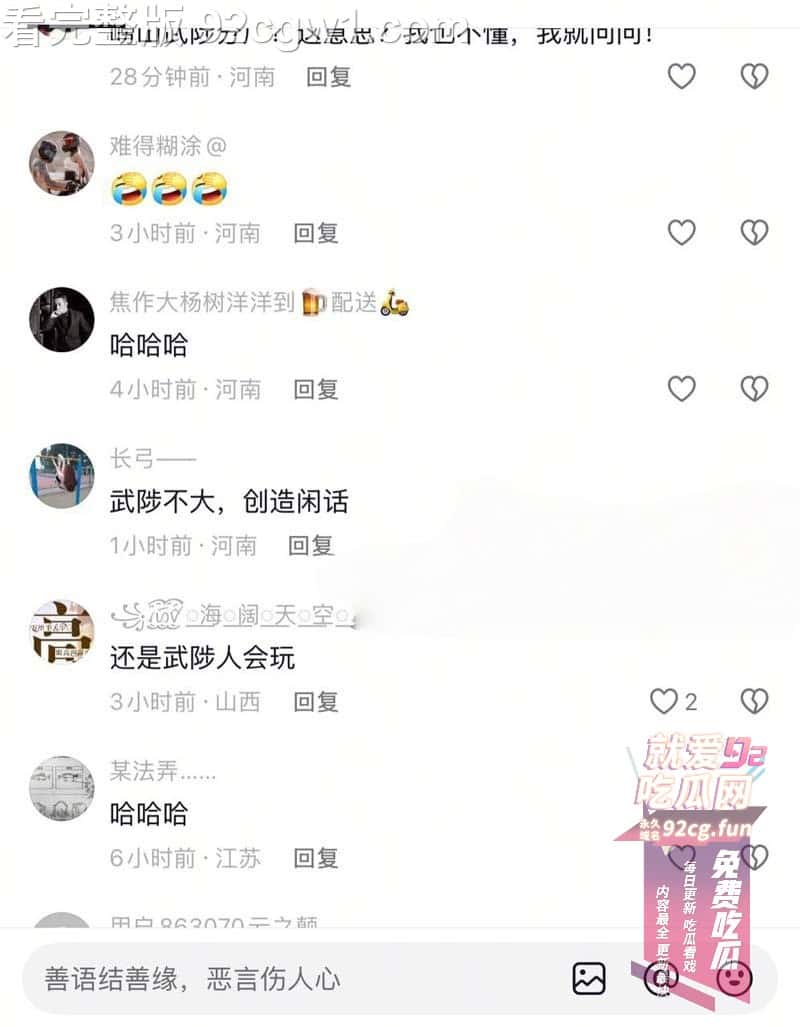This screenshot has height=1027, width=800.
Task: Reply to 长弓's comment 武陟不大
Action: tap(310, 545)
